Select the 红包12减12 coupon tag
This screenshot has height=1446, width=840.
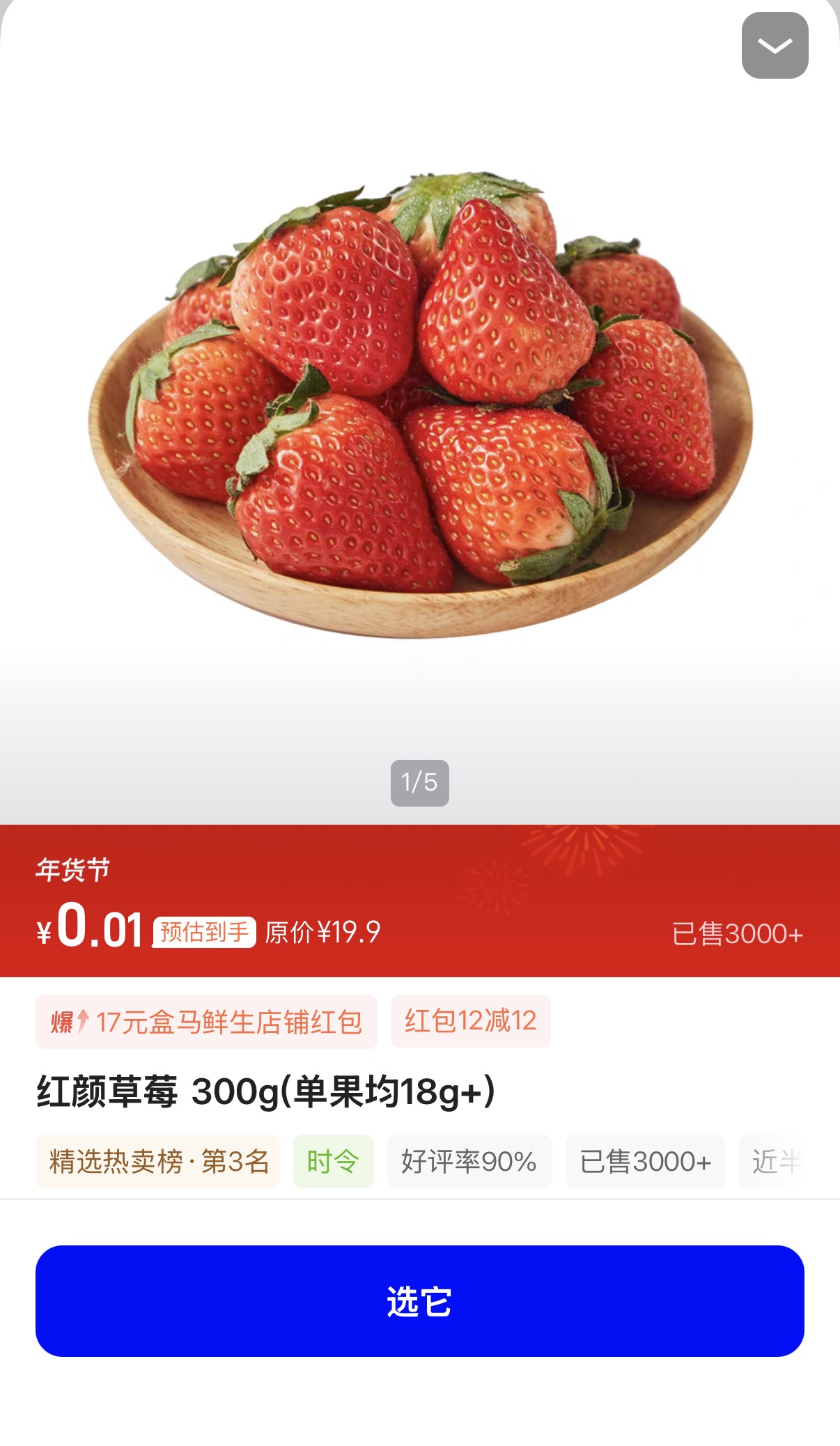[x=471, y=1021]
